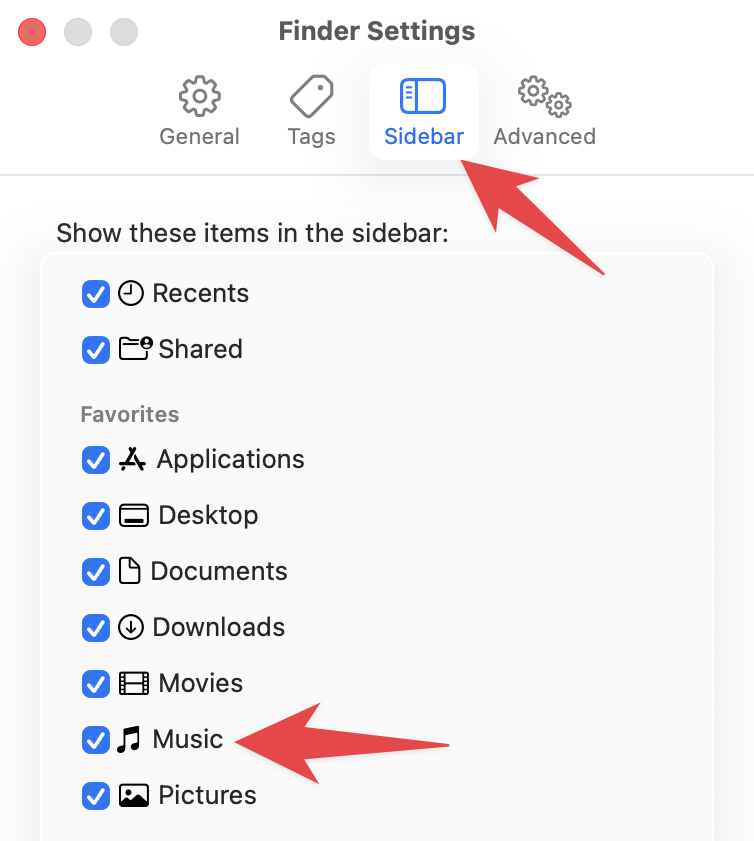Switch to the General tab

pos(199,112)
